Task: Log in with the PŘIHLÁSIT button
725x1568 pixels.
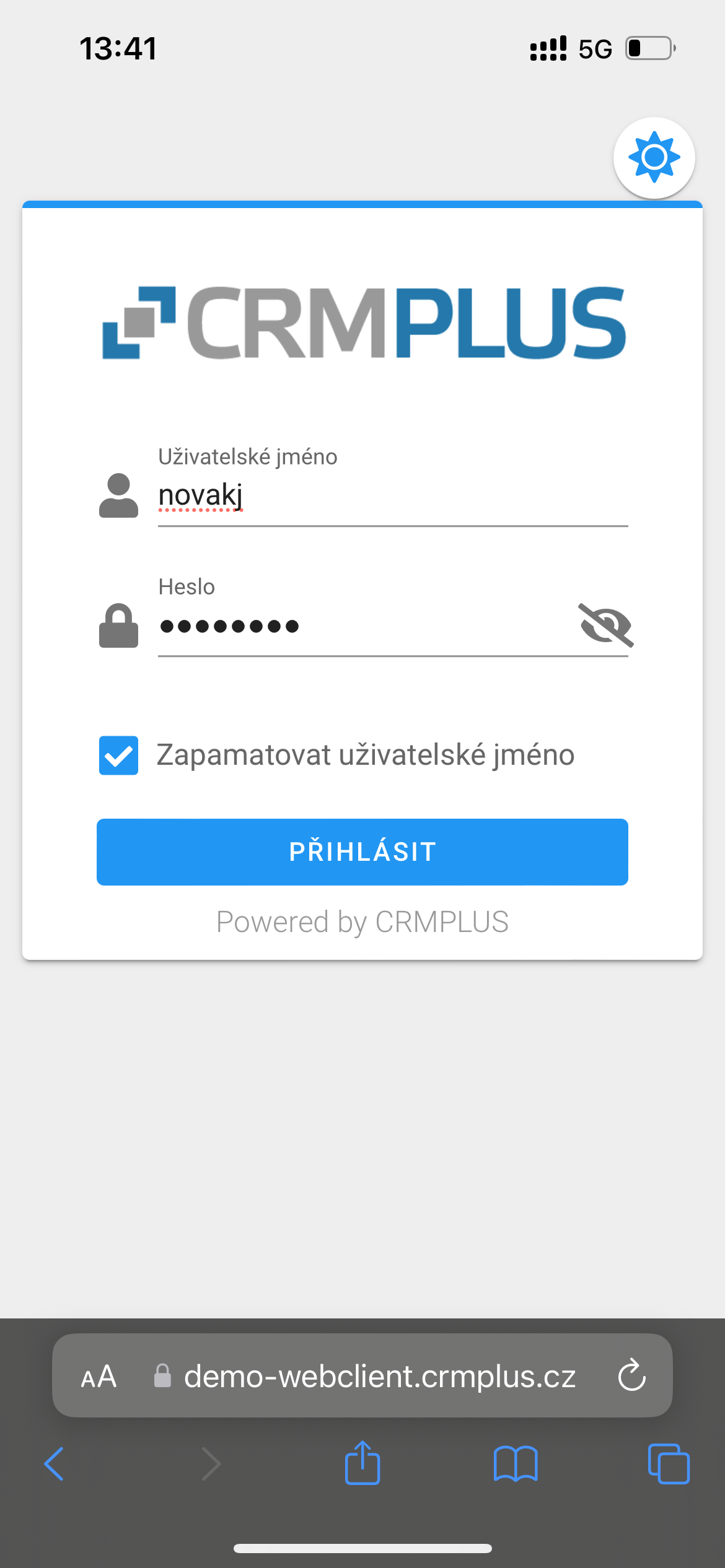Action: tap(362, 852)
